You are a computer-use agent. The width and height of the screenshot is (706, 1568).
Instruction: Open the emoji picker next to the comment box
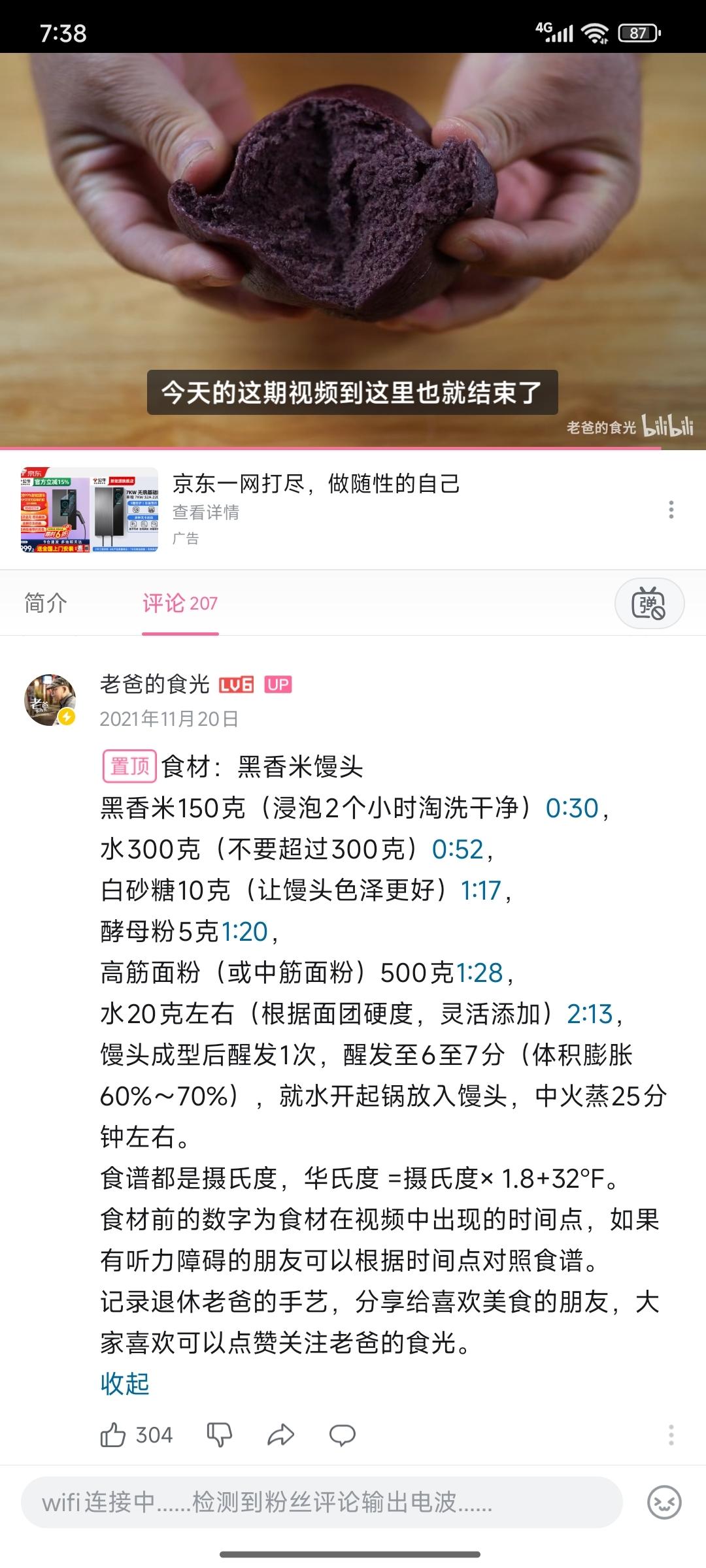(664, 1503)
